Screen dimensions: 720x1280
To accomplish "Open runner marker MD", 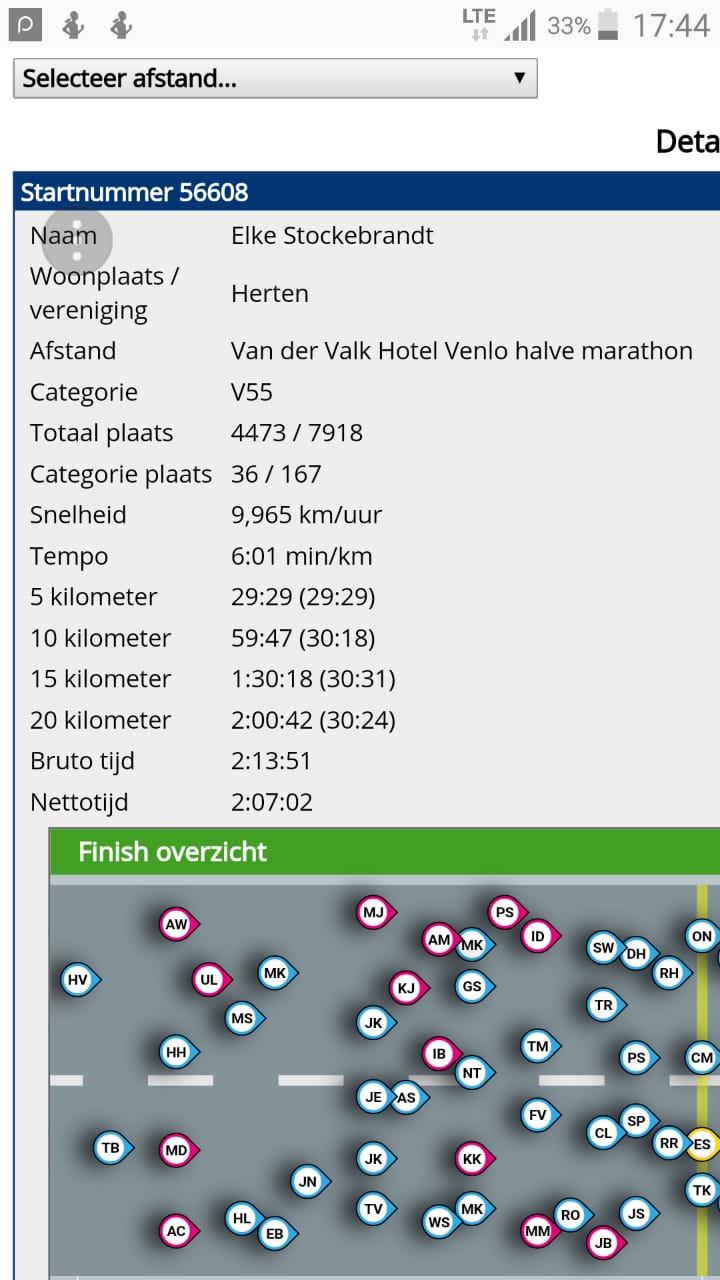I will pyautogui.click(x=178, y=1150).
